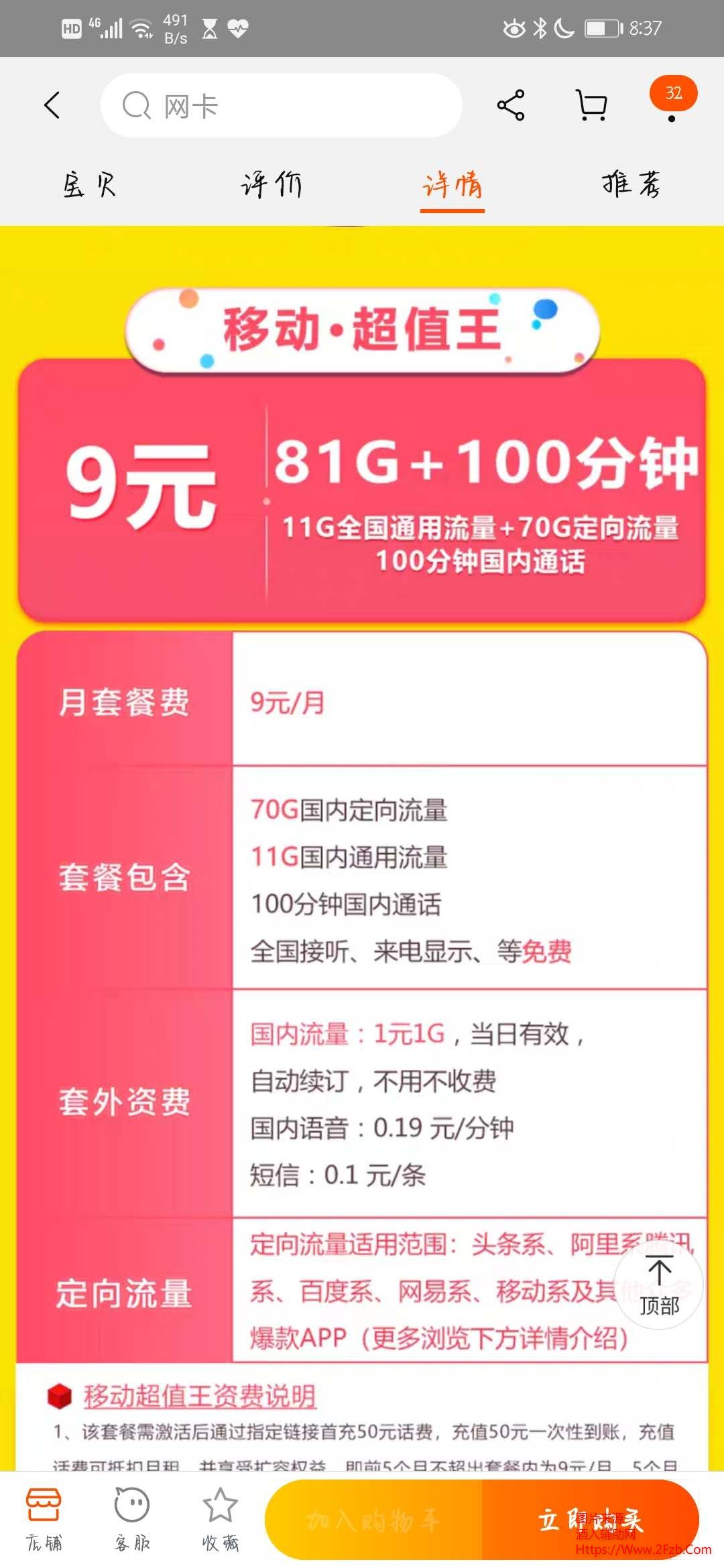Switch to the 宝贝 tab

click(x=90, y=184)
